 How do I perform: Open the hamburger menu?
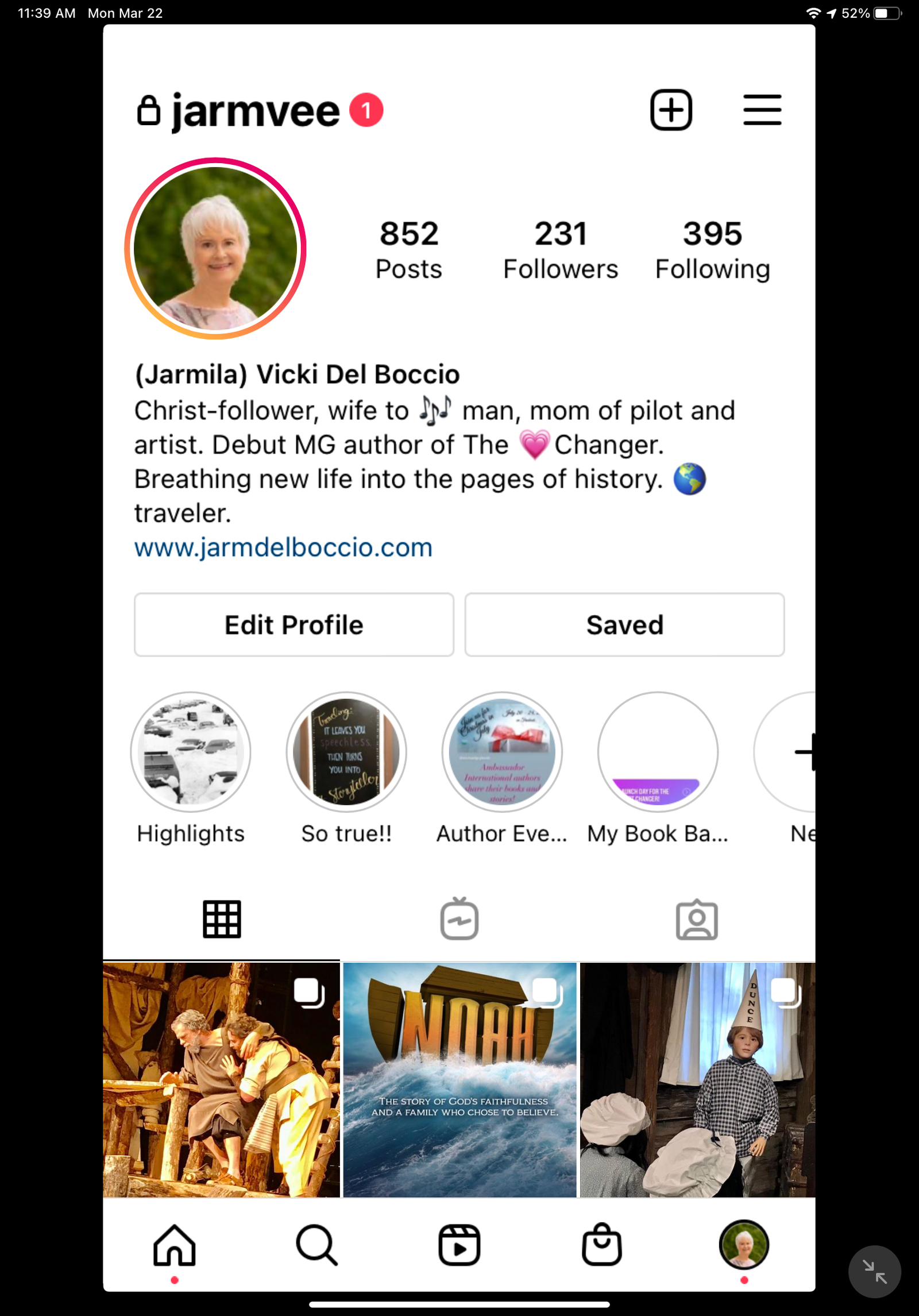pyautogui.click(x=762, y=110)
